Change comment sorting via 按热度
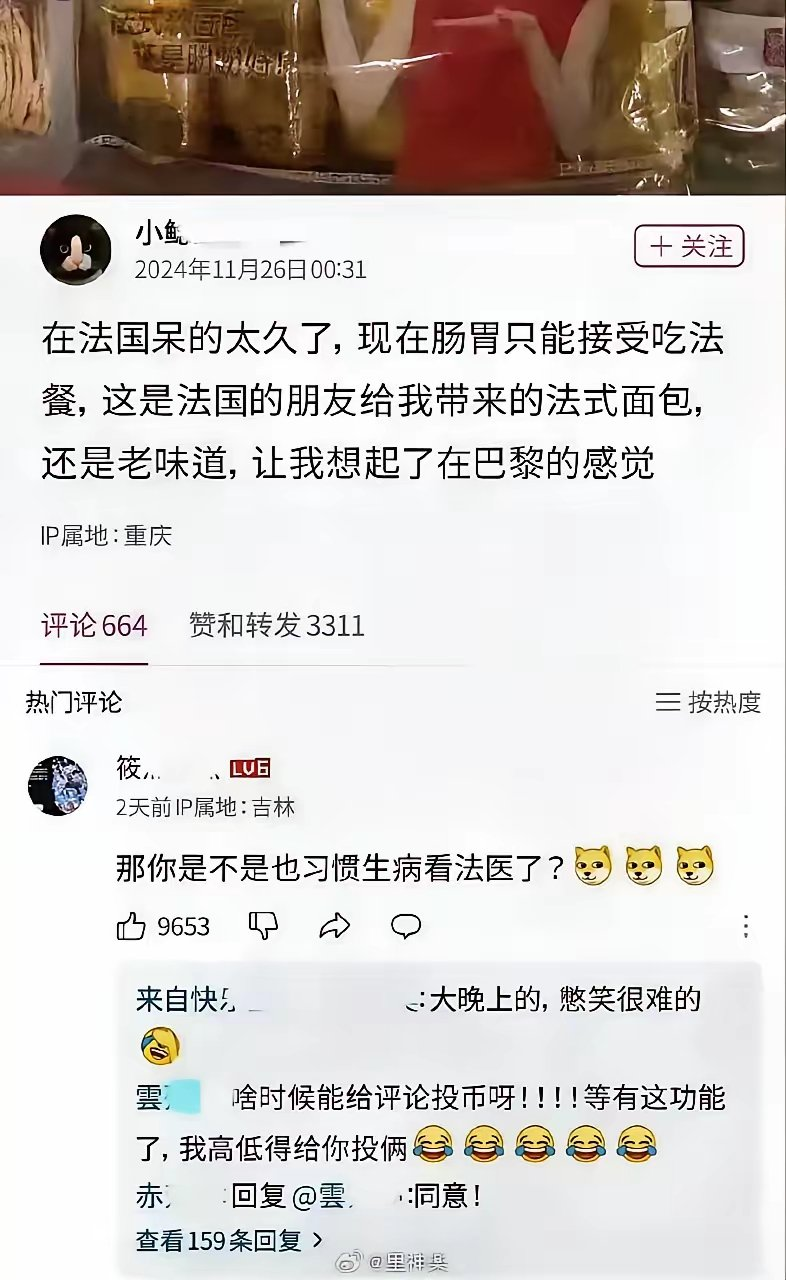786x1280 pixels. (x=708, y=702)
